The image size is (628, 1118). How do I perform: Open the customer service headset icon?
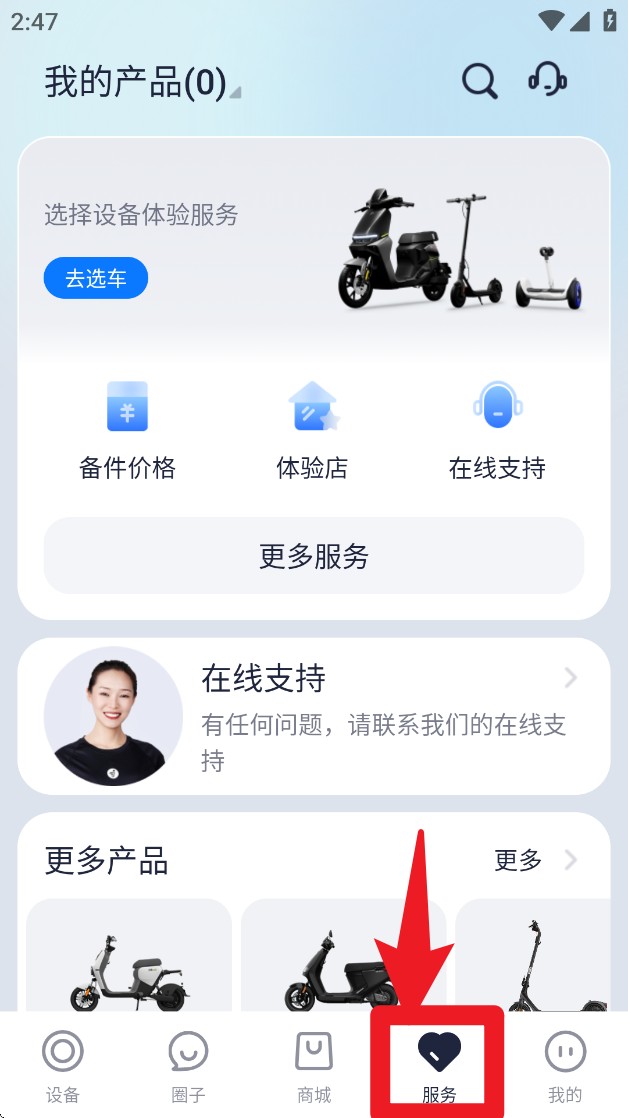547,80
